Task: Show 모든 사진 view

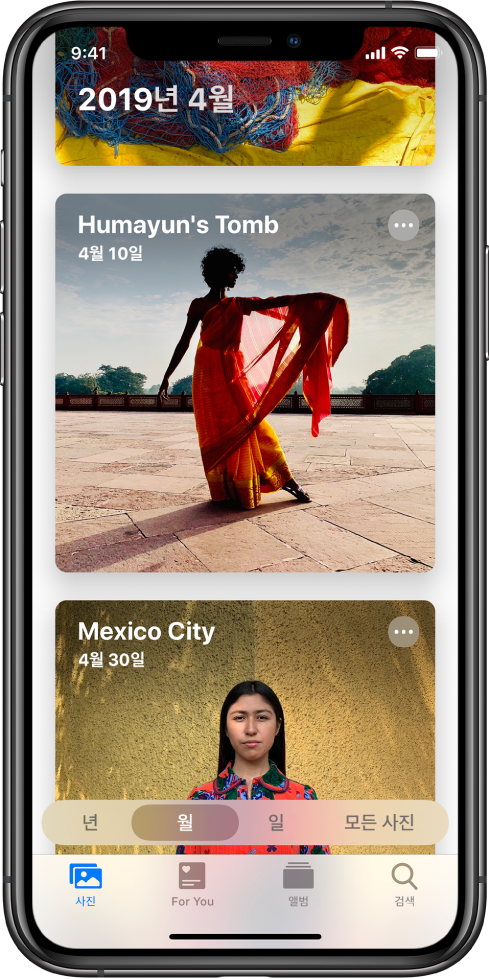Action: point(379,822)
